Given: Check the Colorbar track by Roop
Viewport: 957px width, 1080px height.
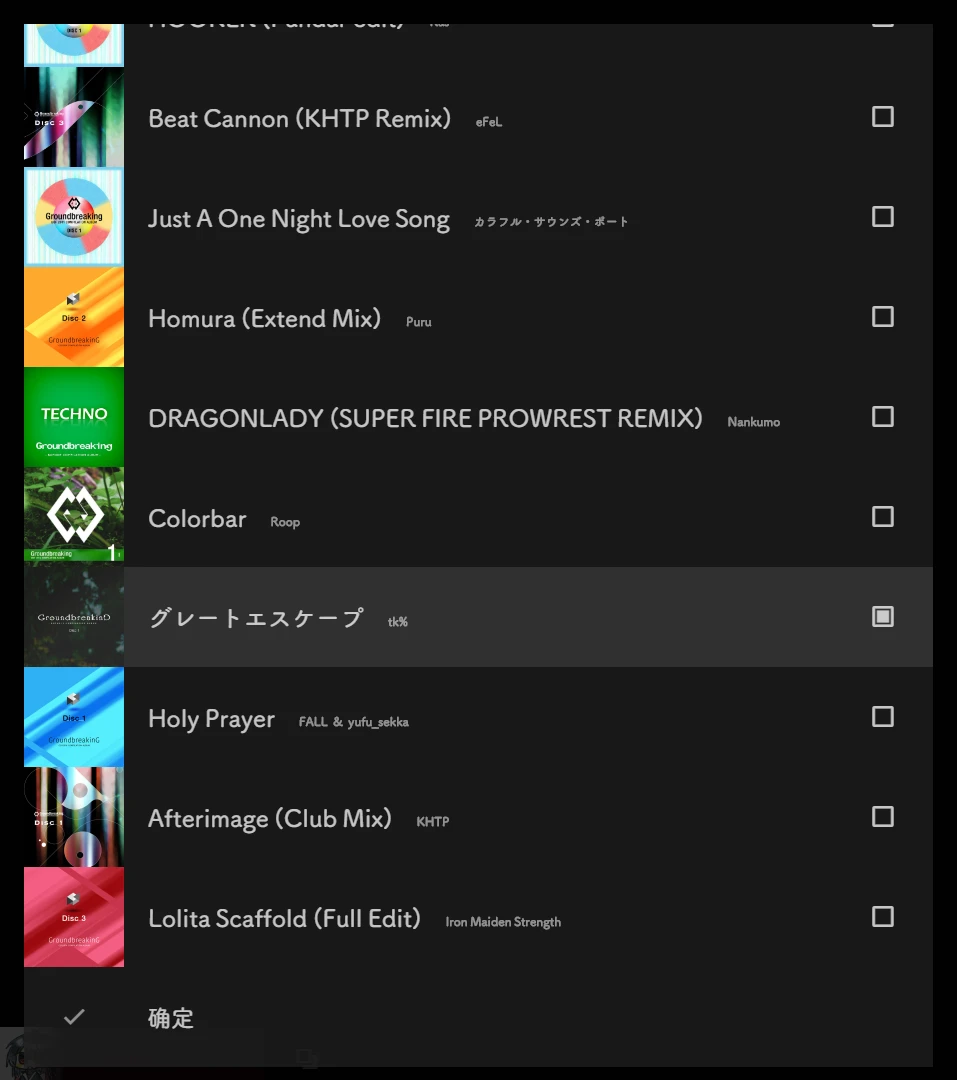Looking at the screenshot, I should click(883, 517).
